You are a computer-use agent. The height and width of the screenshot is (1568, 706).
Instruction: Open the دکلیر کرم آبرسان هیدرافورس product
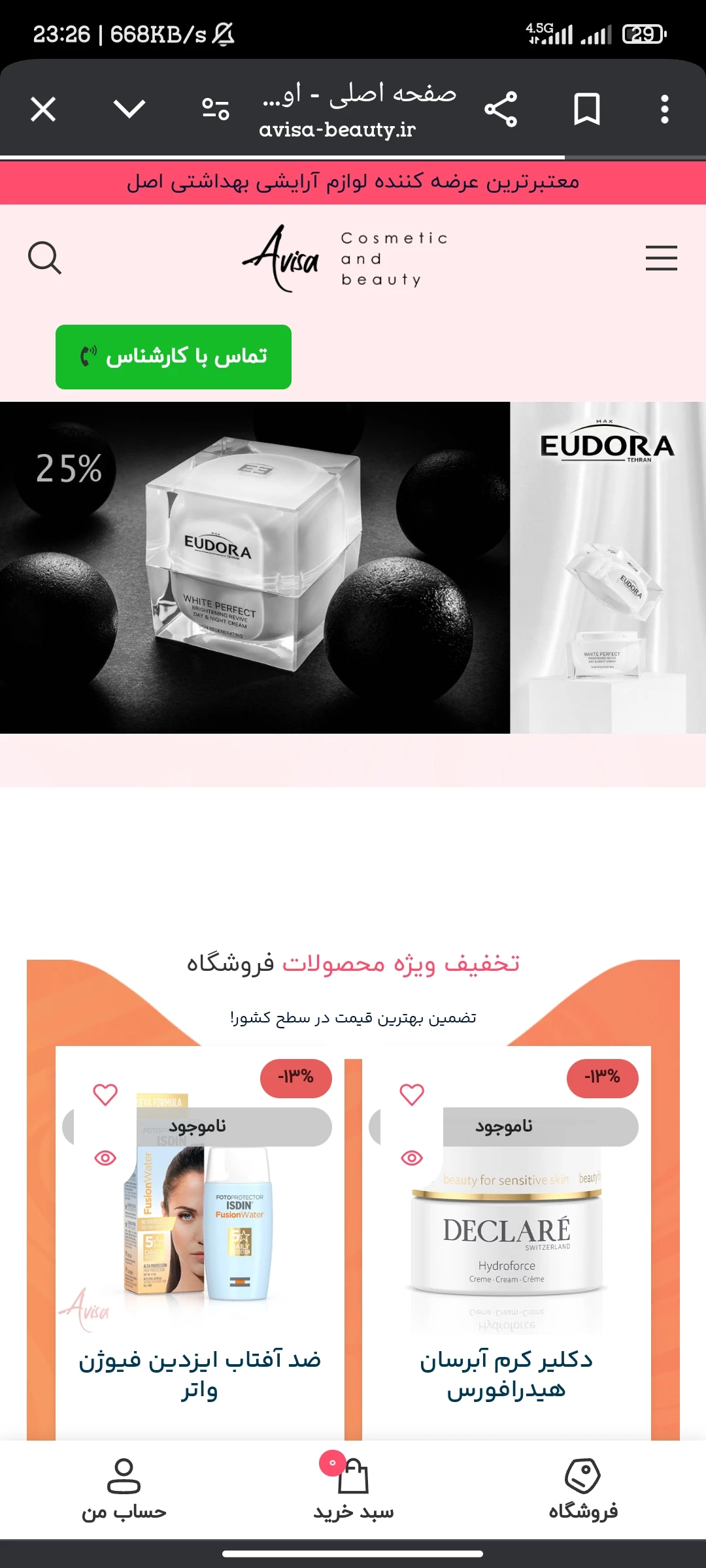pyautogui.click(x=506, y=1375)
